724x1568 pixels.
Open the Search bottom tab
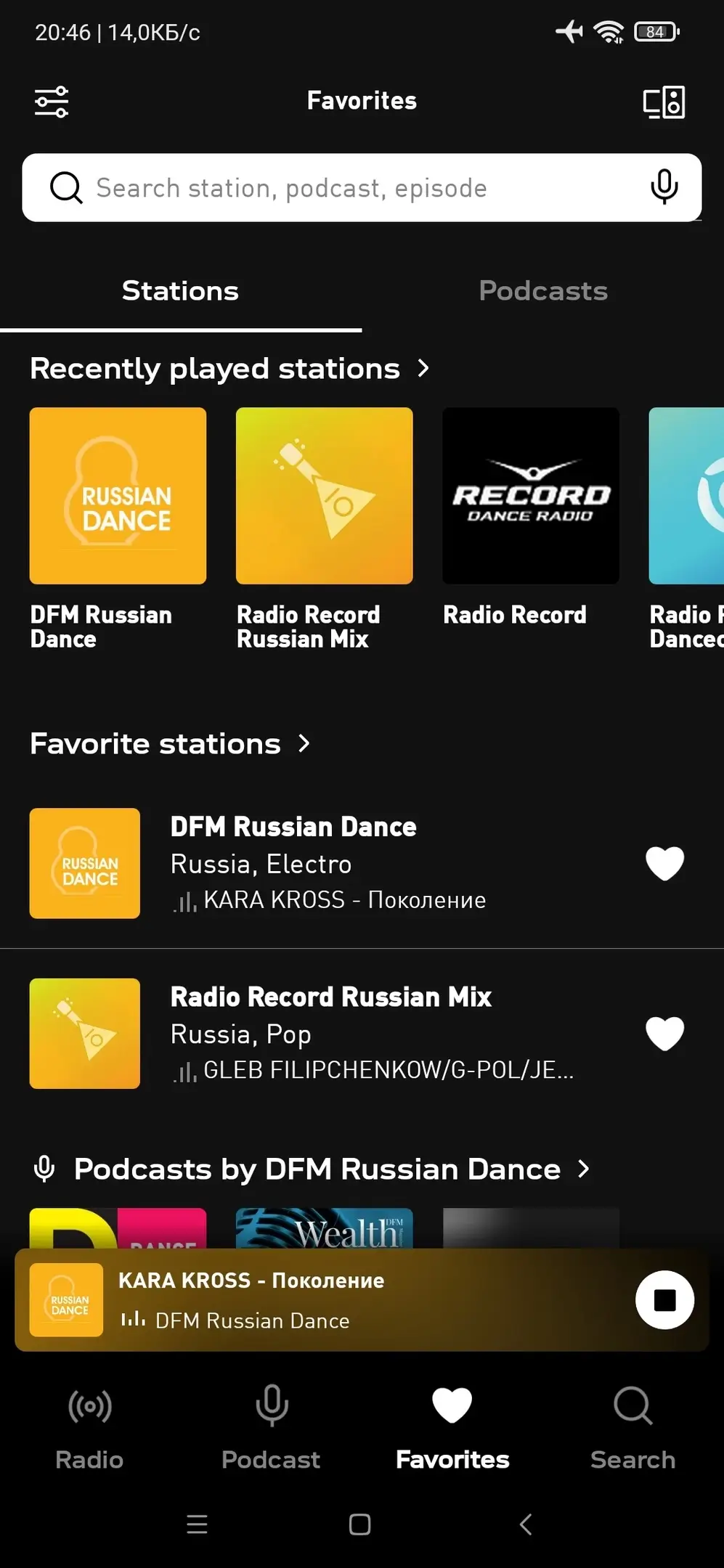pyautogui.click(x=633, y=1427)
